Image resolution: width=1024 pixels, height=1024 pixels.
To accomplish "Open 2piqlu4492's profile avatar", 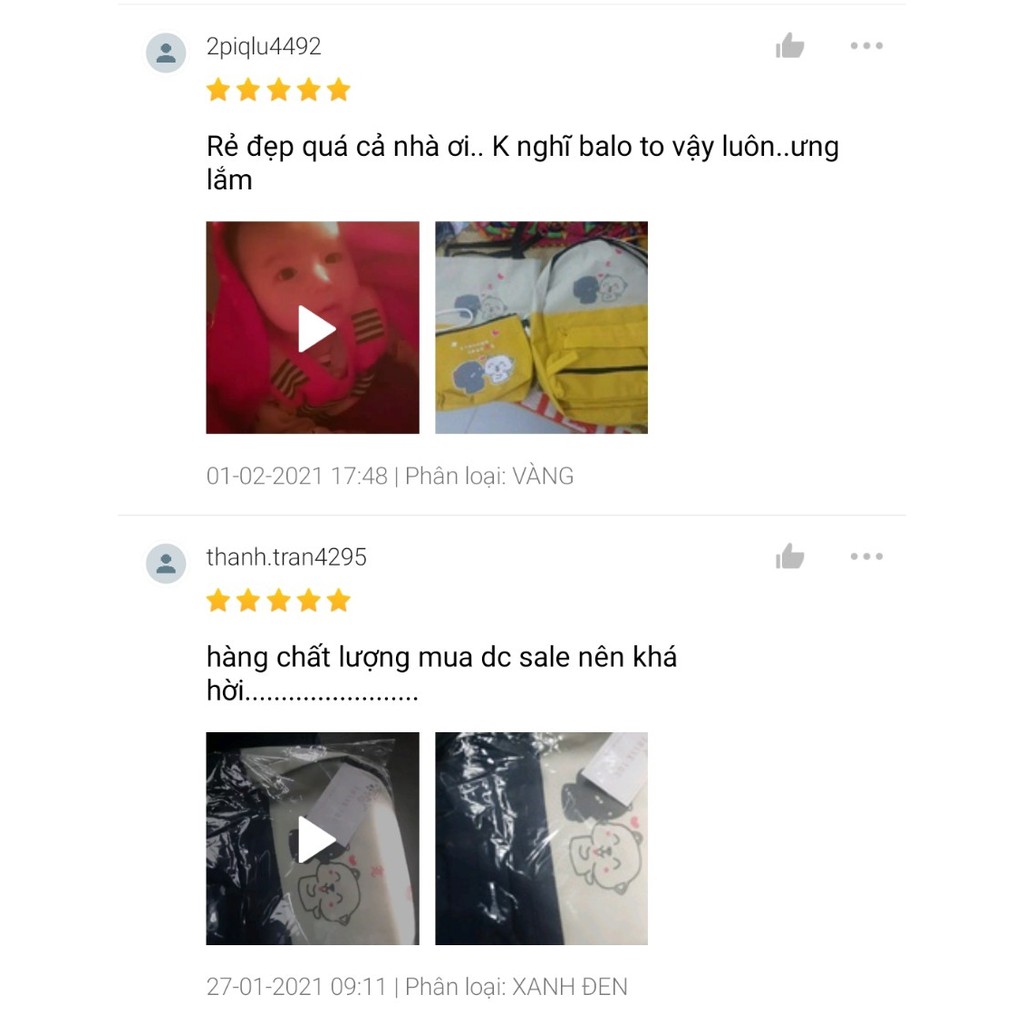I will tap(166, 53).
